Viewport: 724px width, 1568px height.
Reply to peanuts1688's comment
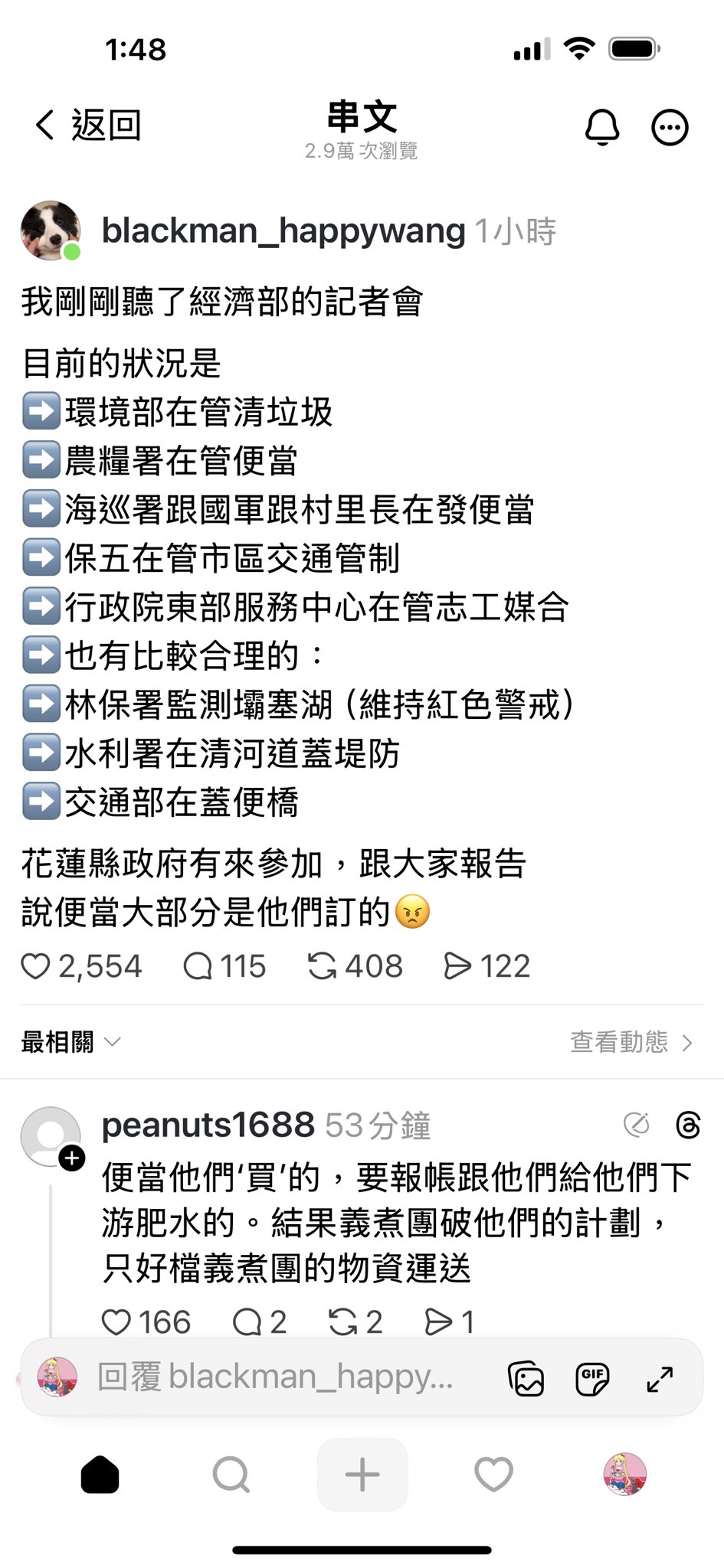[247, 1322]
